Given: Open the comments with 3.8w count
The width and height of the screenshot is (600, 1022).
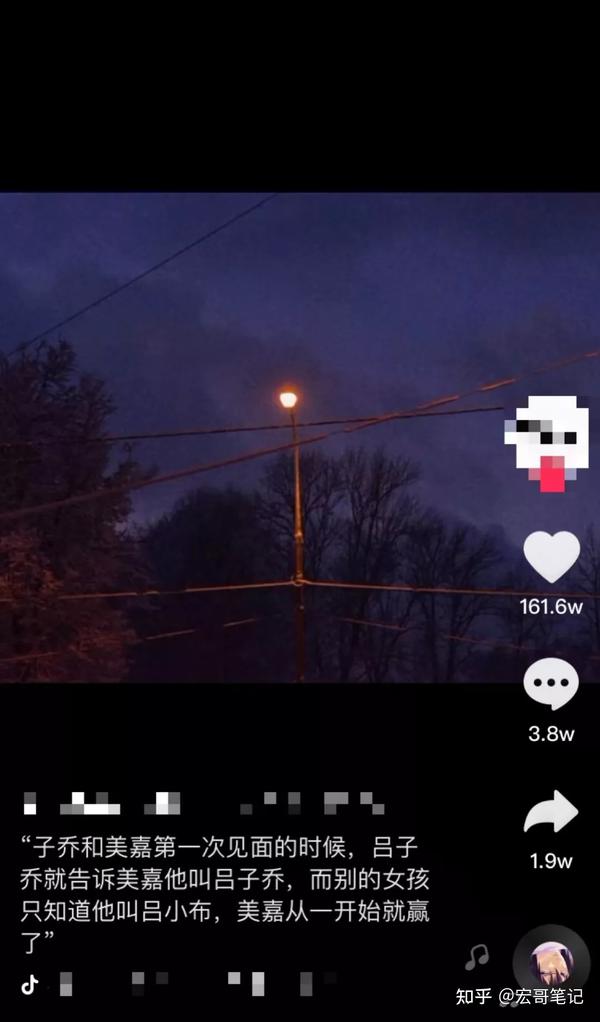Looking at the screenshot, I should tap(551, 686).
